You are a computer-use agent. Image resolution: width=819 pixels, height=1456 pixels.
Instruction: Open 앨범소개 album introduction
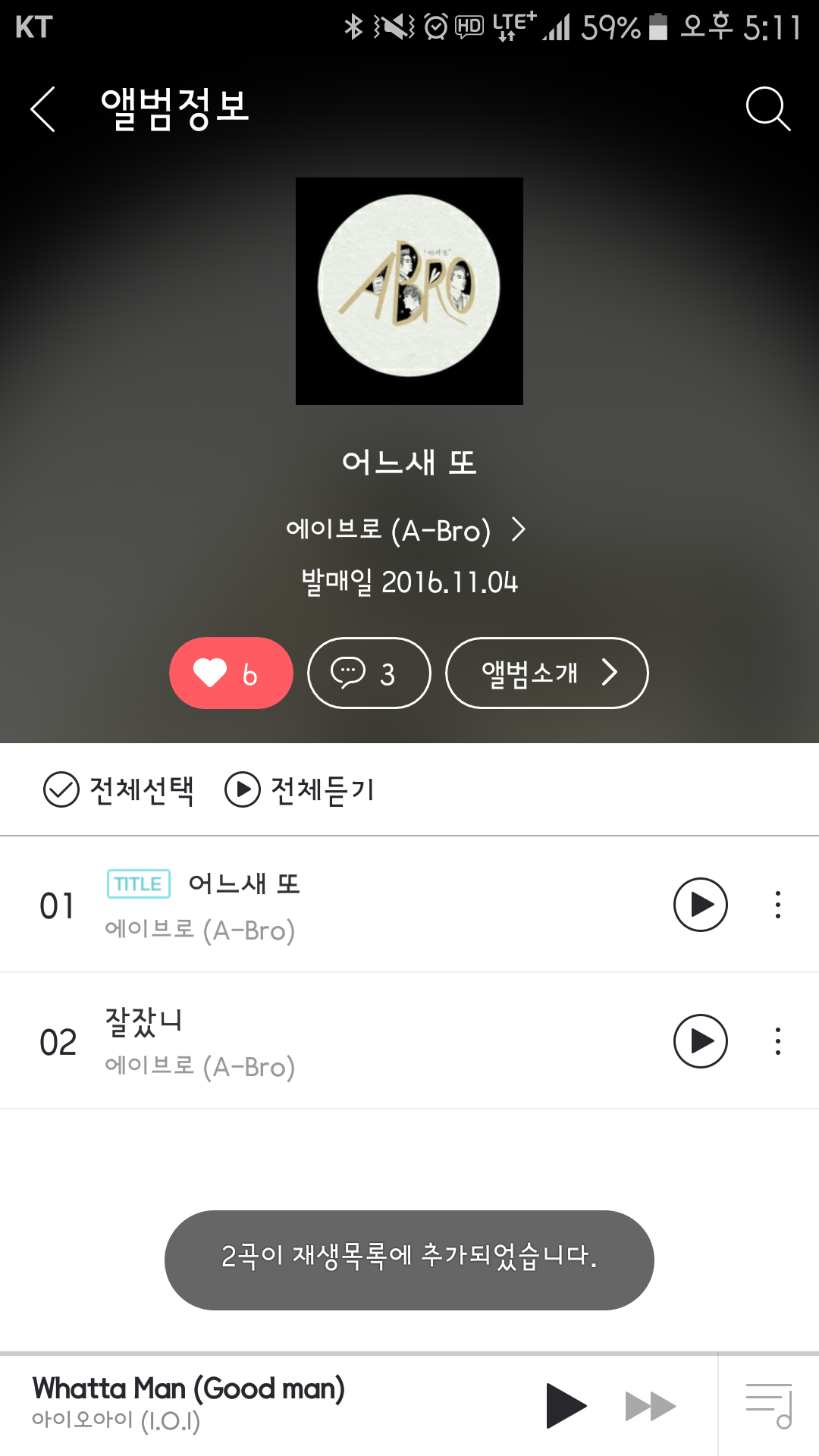pos(546,673)
